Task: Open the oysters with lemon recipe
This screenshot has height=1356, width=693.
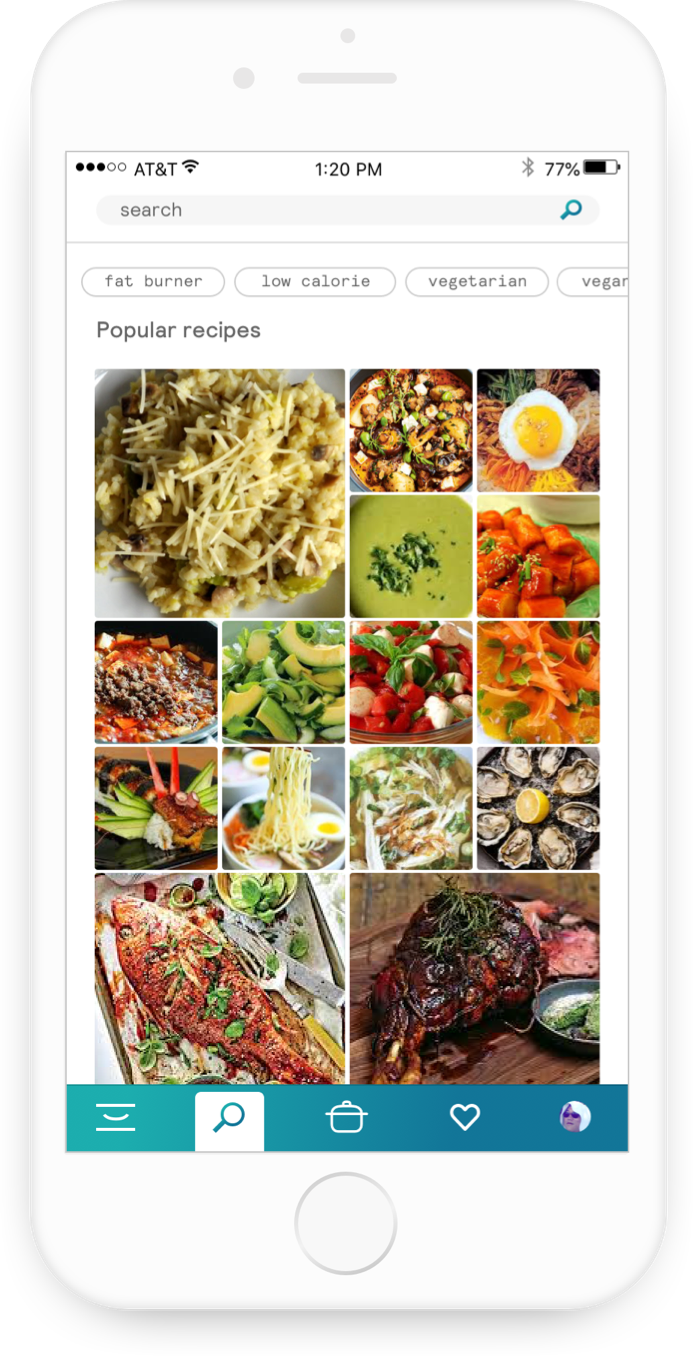Action: click(x=538, y=808)
